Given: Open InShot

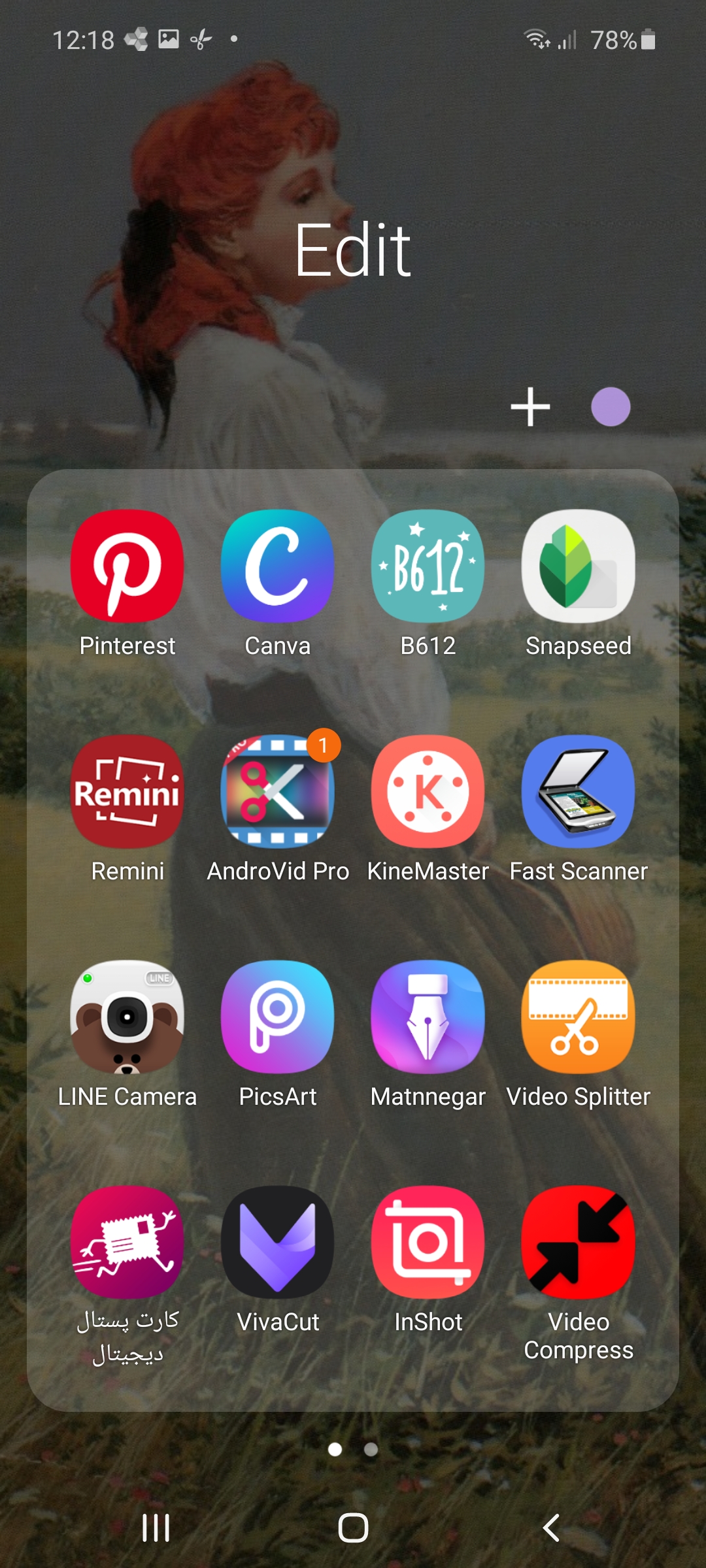Looking at the screenshot, I should coord(428,1242).
